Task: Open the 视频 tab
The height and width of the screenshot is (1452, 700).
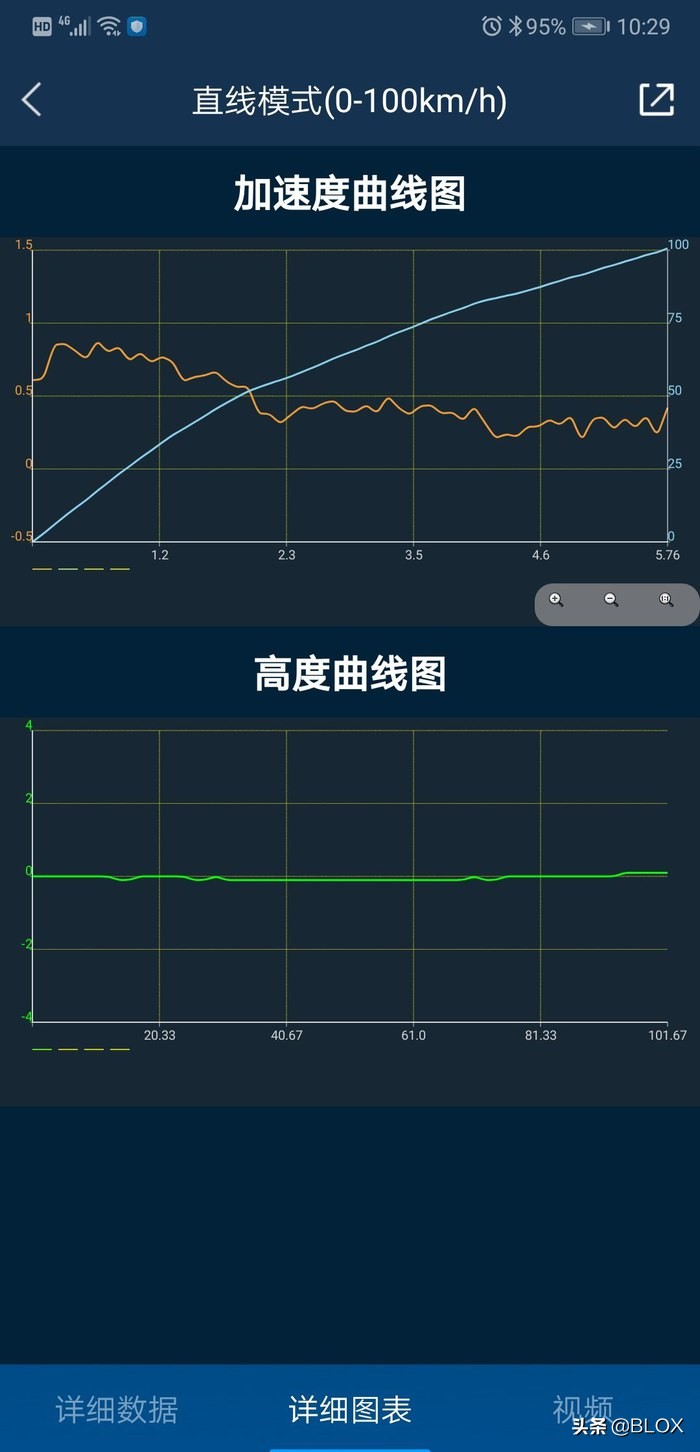Action: [x=583, y=1410]
